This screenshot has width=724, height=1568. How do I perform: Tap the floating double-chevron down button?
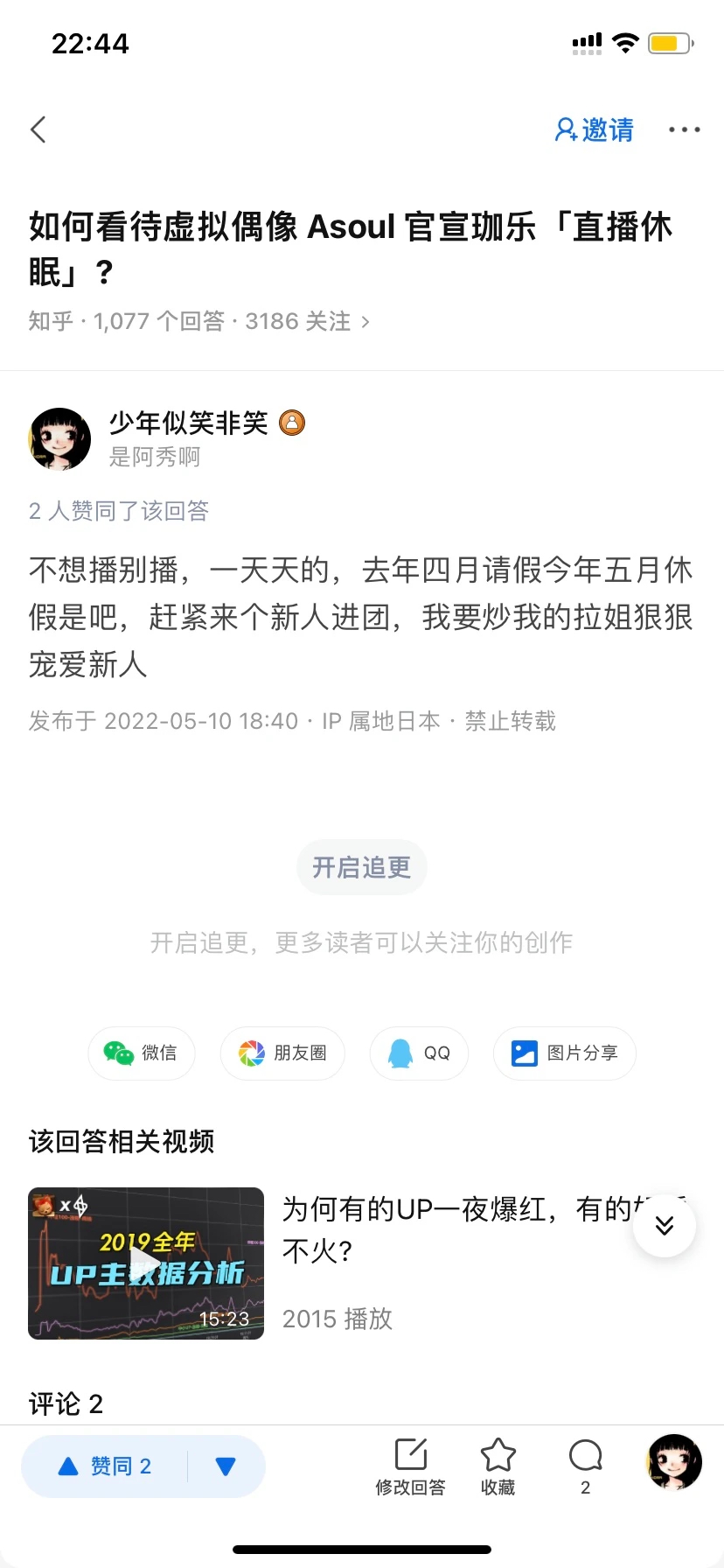(x=665, y=1225)
